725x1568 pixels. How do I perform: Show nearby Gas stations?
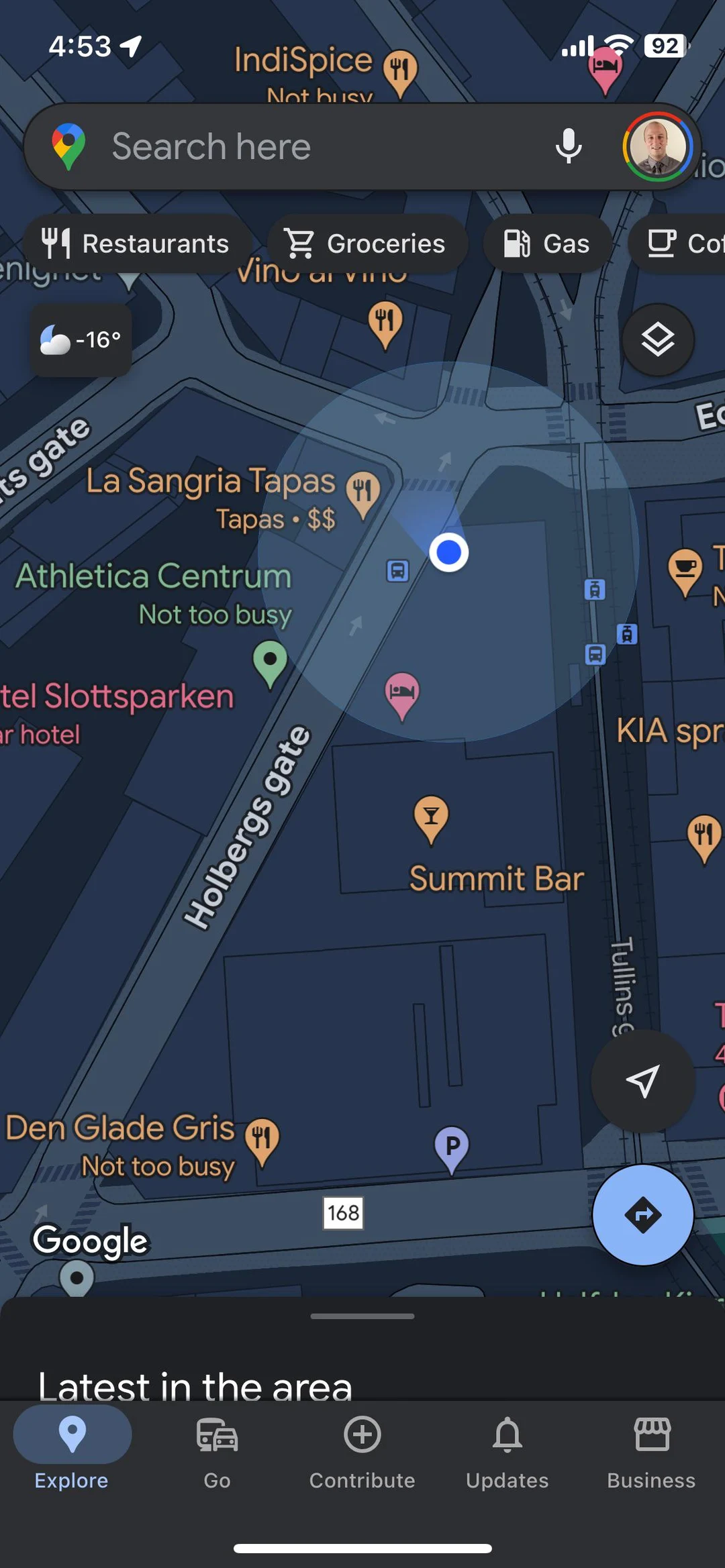point(547,244)
